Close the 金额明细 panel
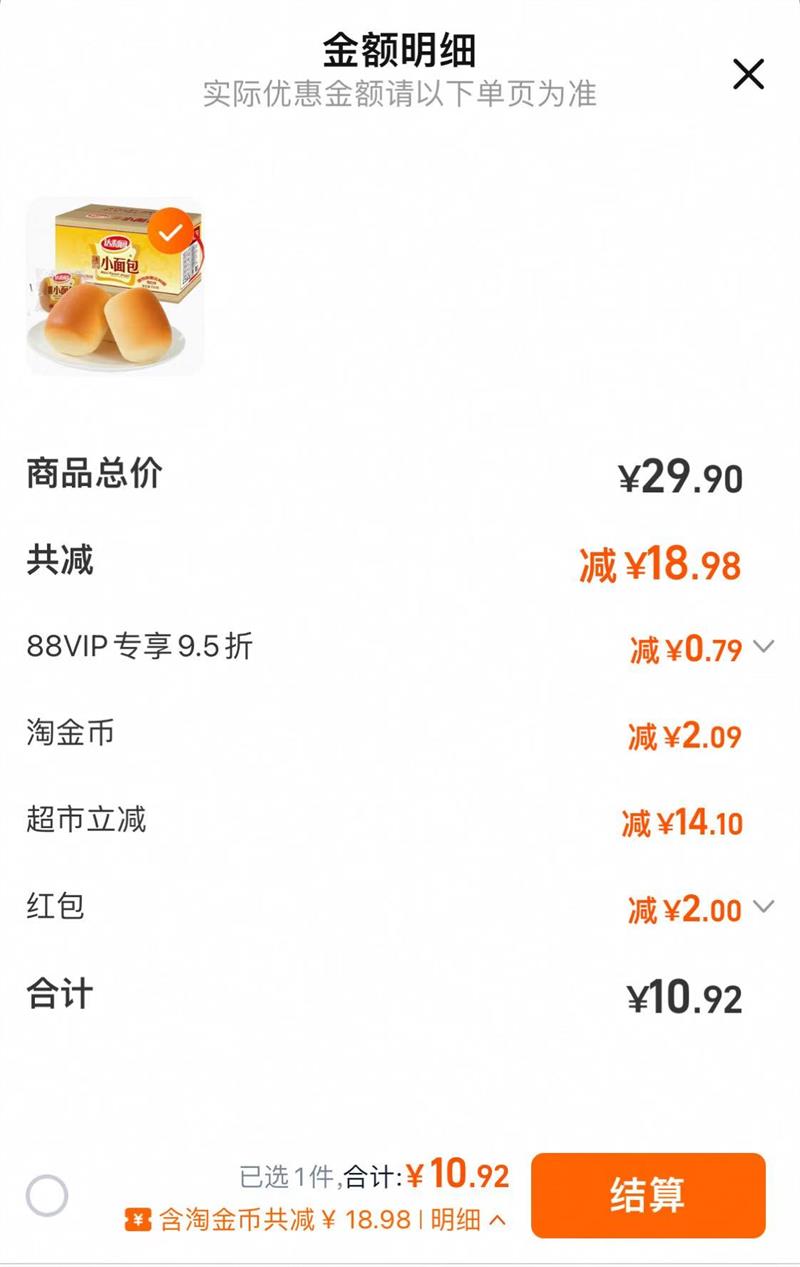Viewport: 800px width, 1267px height. (x=748, y=74)
